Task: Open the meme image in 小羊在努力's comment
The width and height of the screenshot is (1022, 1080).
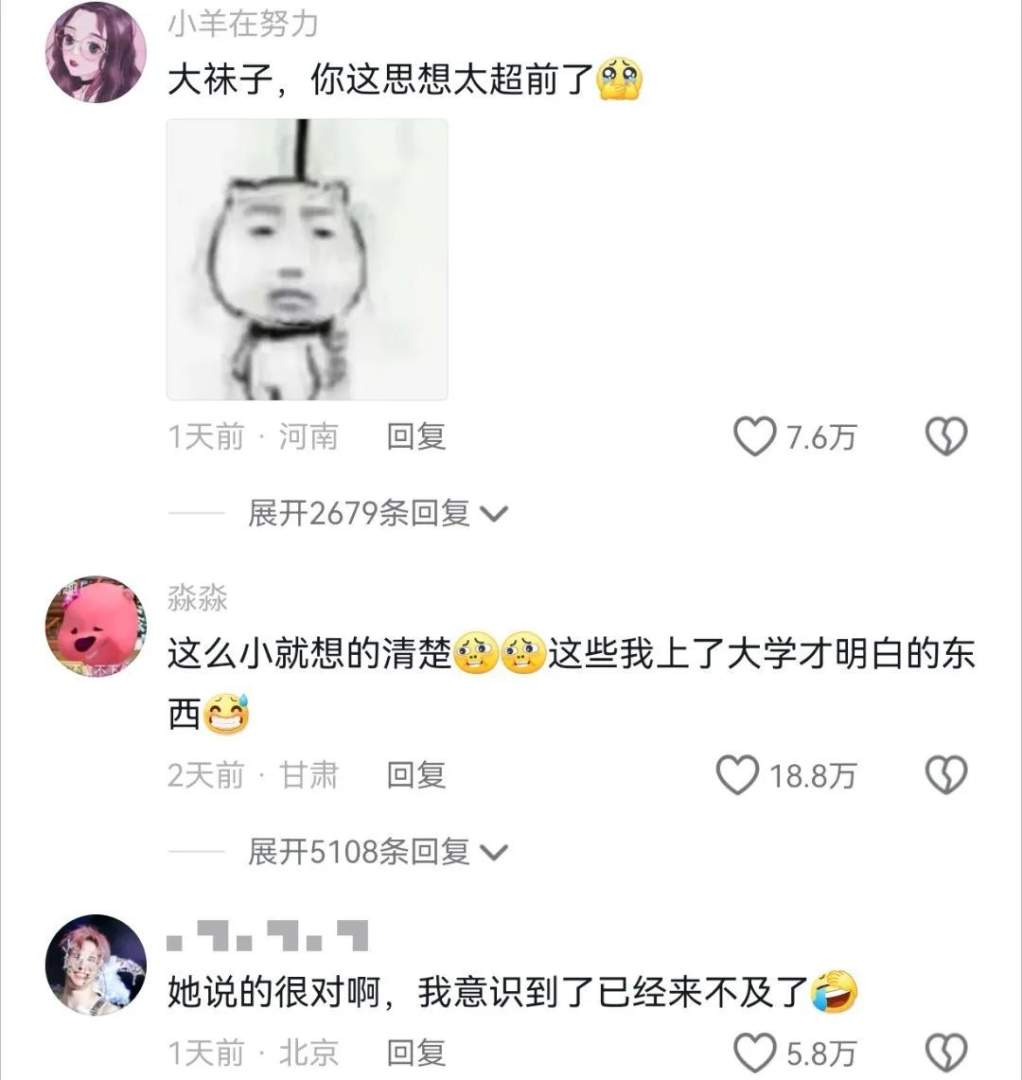Action: [307, 259]
